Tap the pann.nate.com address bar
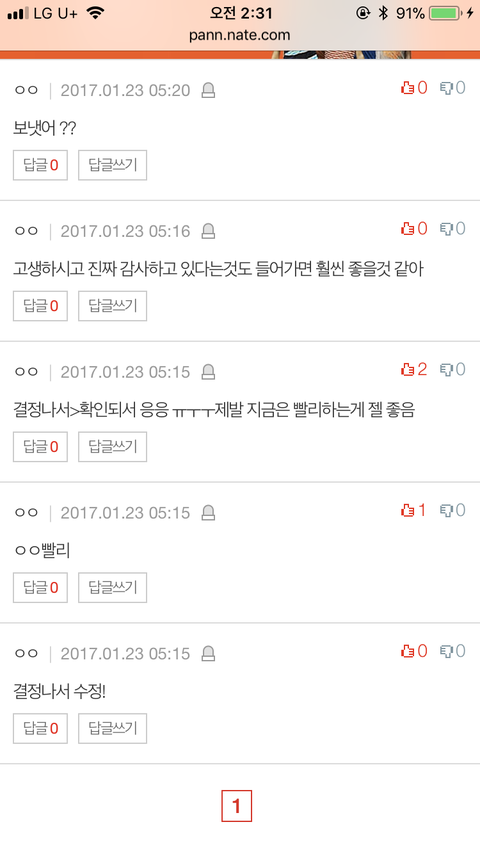The image size is (480, 854). coord(240,35)
